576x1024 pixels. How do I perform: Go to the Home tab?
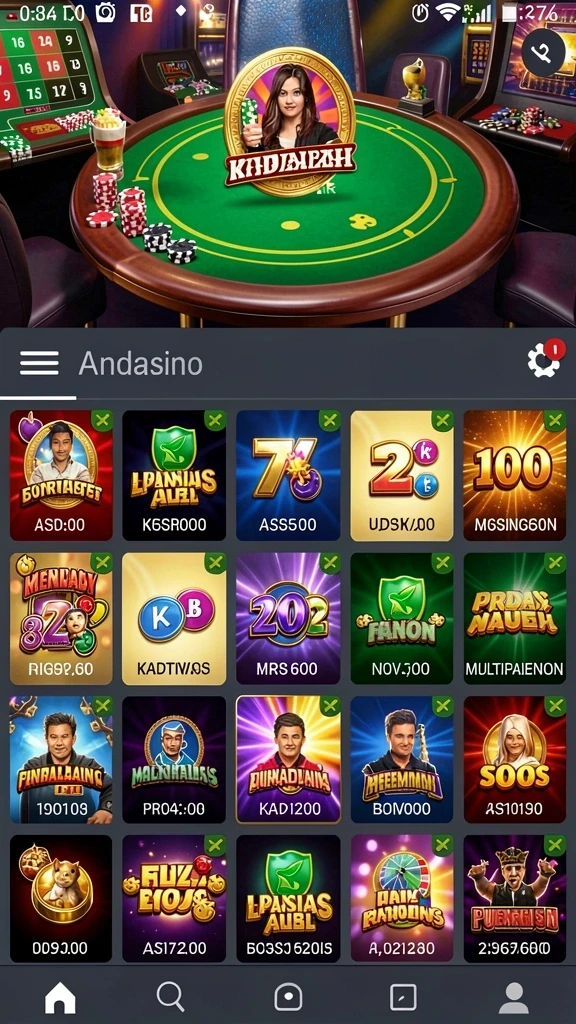[60, 998]
